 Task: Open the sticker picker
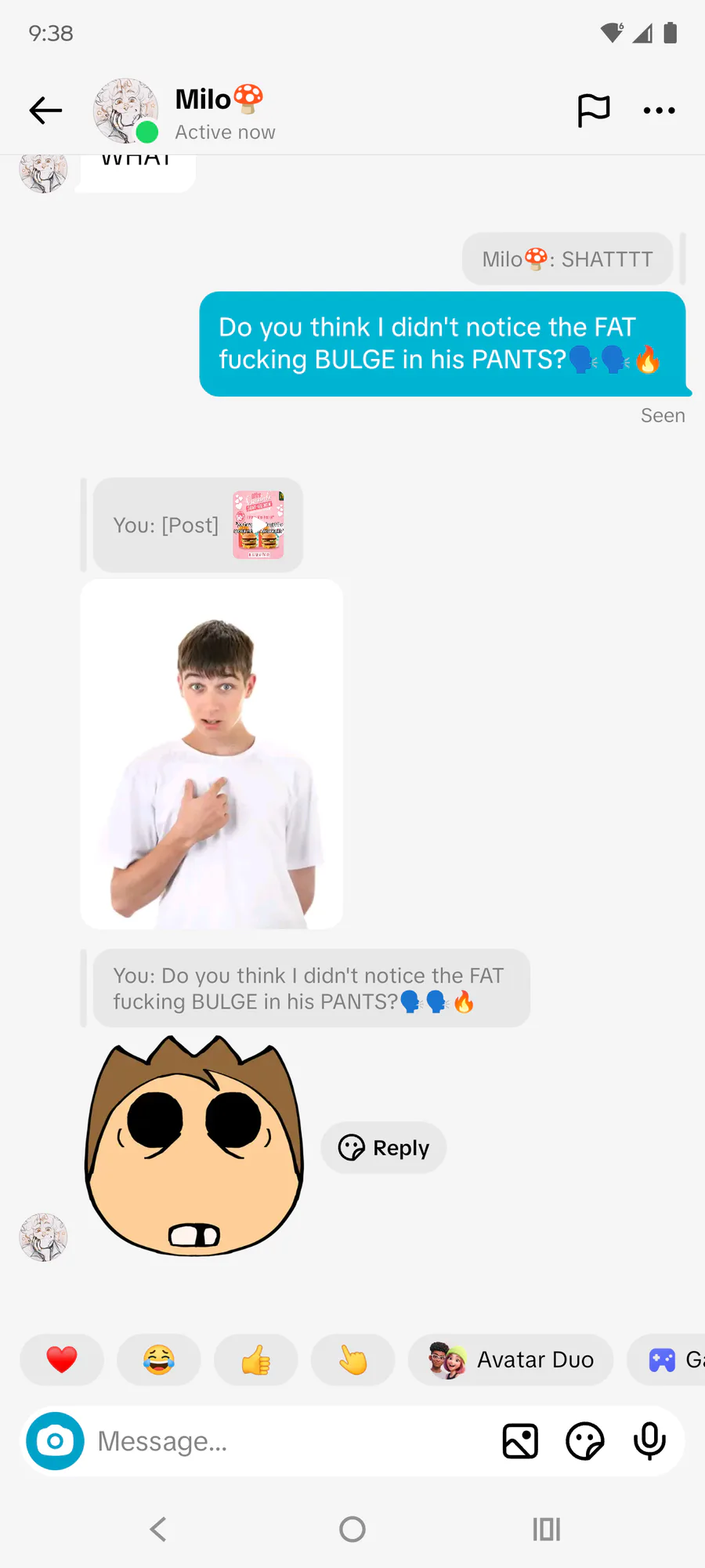pyautogui.click(x=584, y=1441)
